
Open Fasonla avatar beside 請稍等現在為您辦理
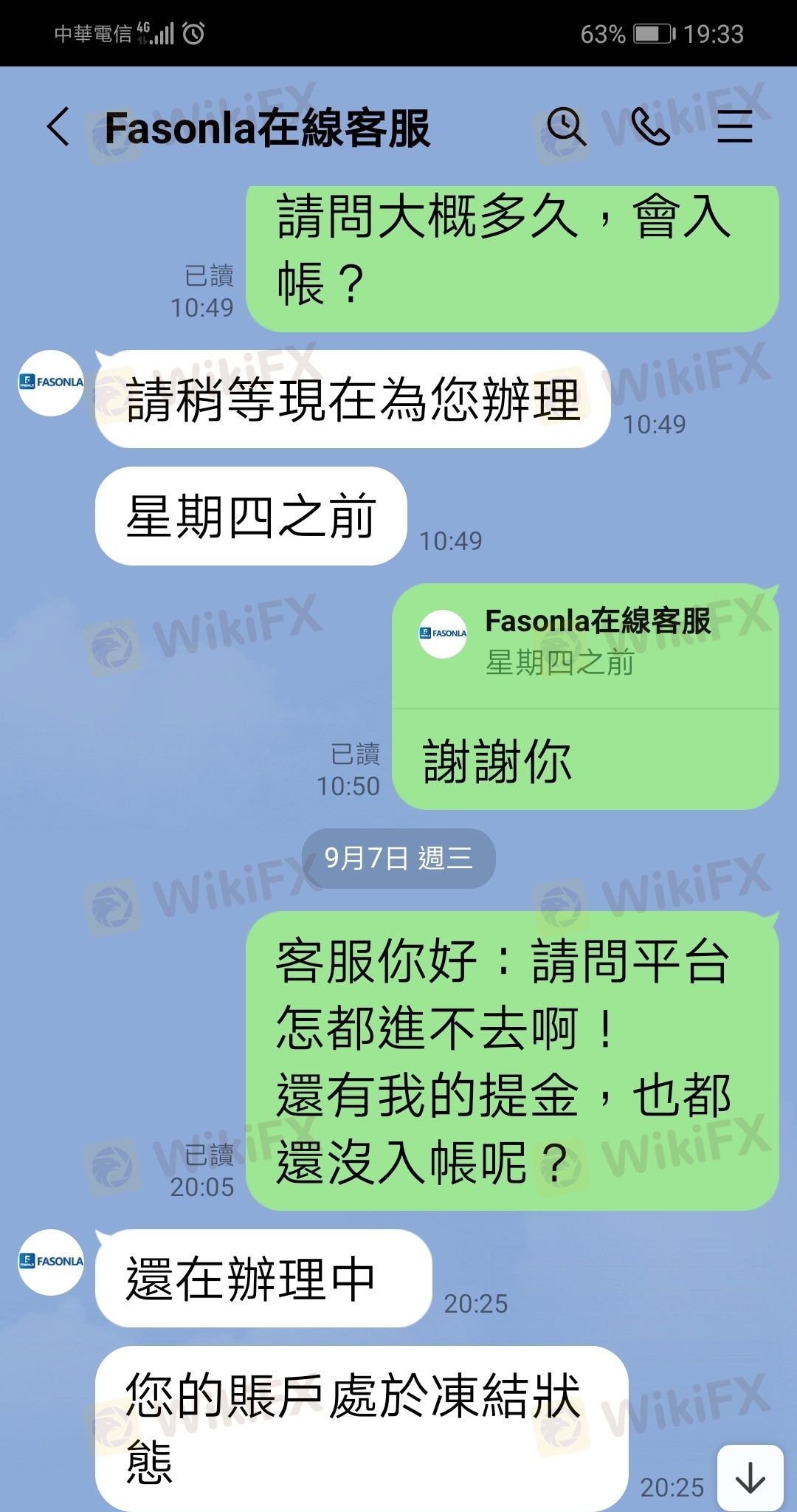(51, 382)
